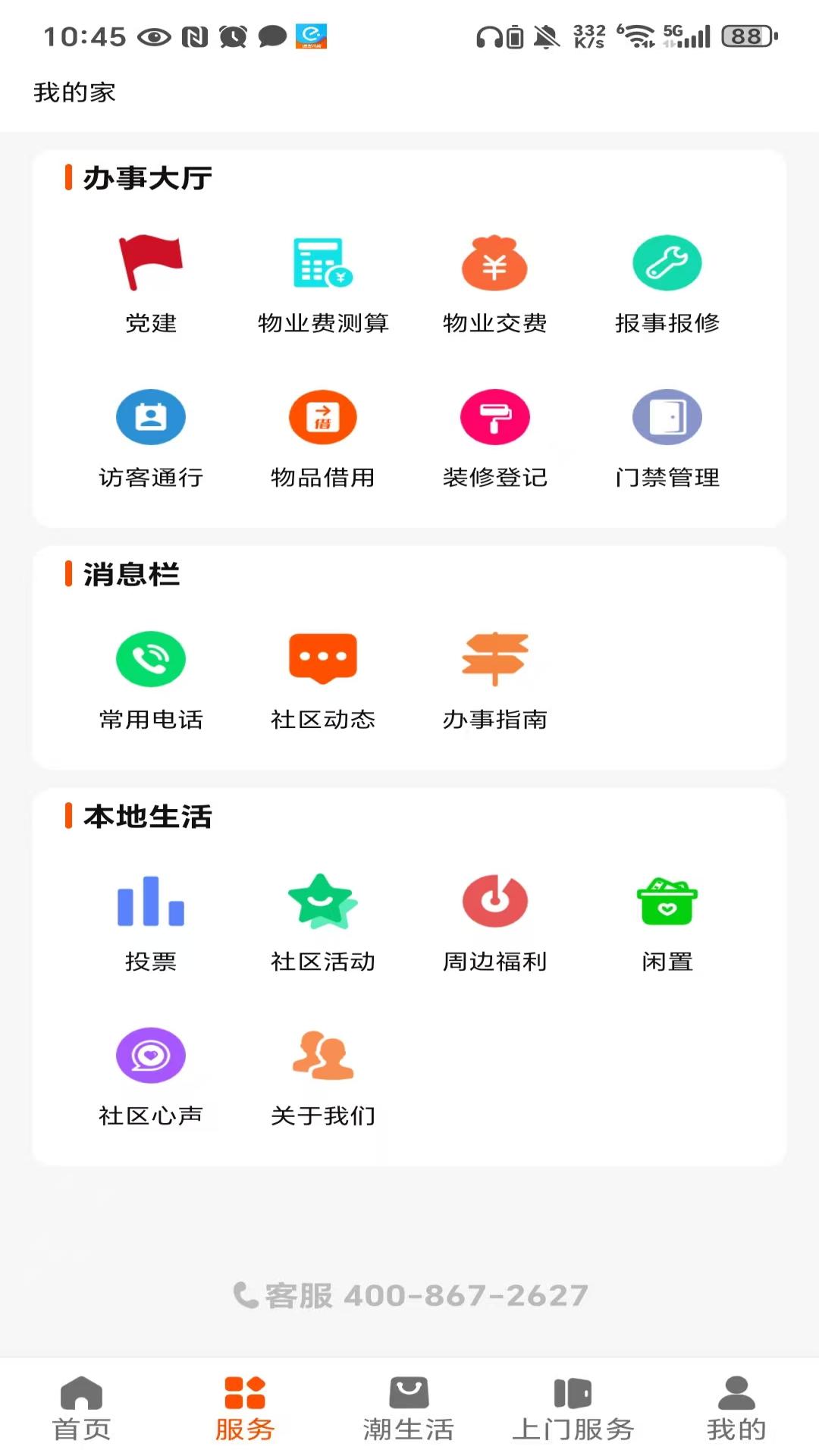Open 关于我们 about us icon
Image resolution: width=819 pixels, height=1456 pixels.
coord(322,1056)
